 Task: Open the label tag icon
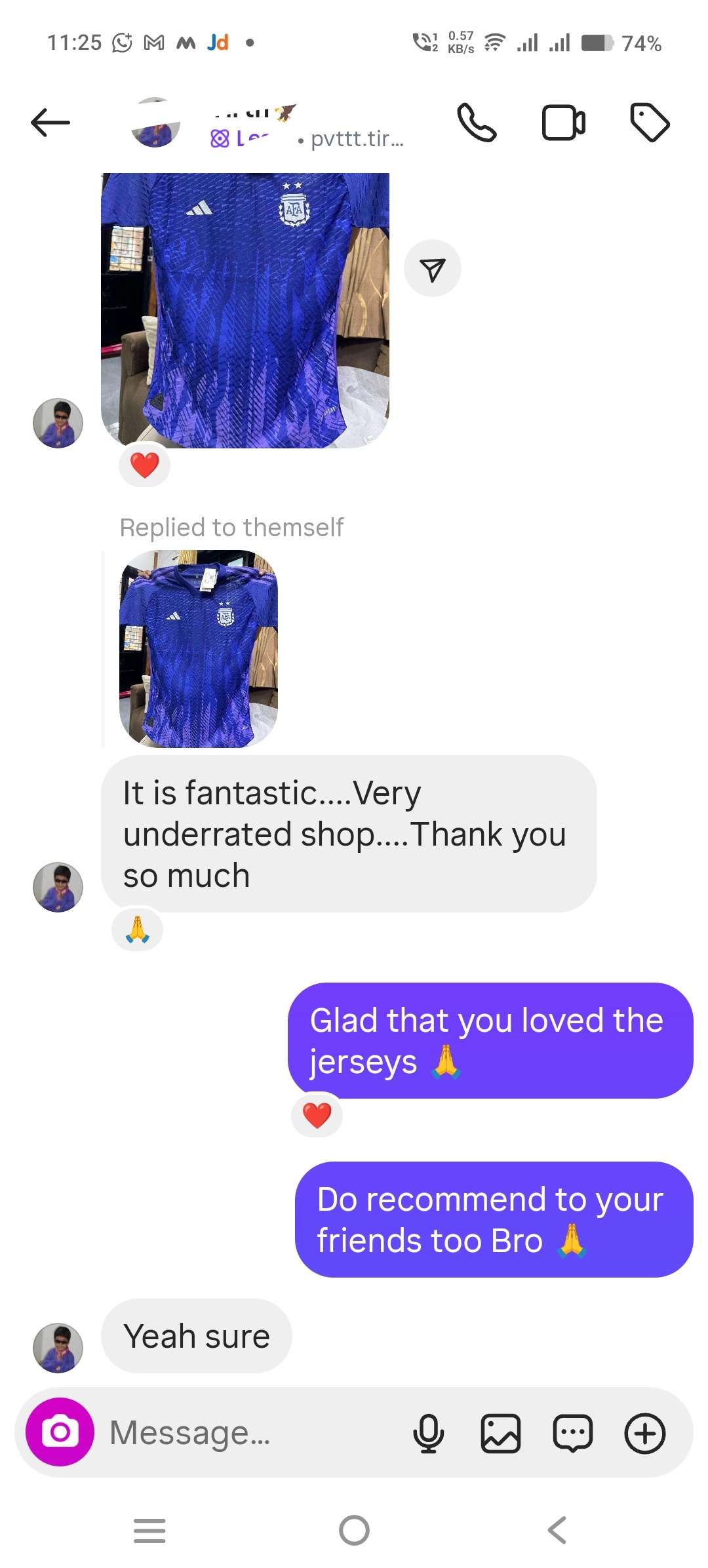[649, 123]
